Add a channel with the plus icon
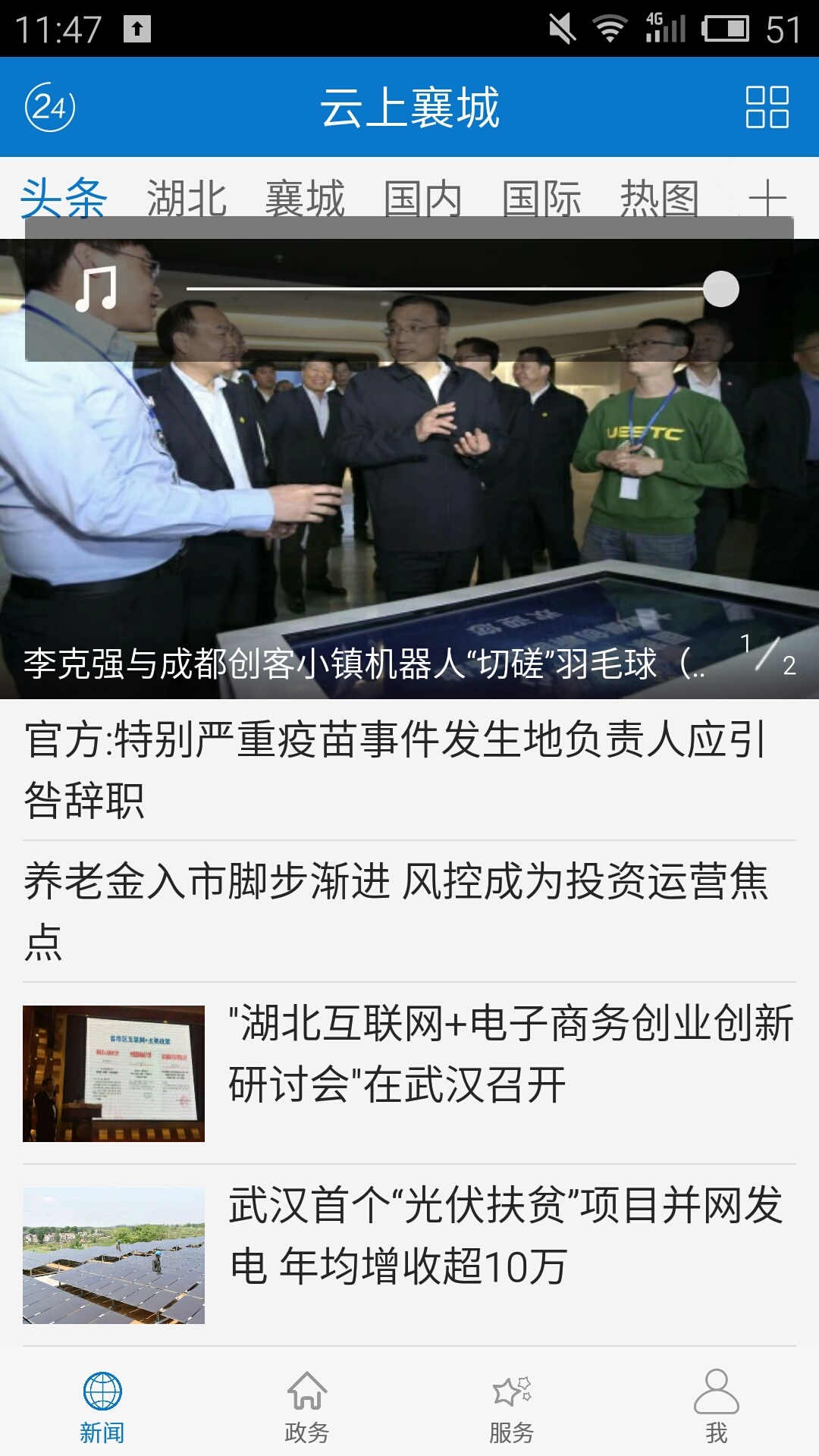 (767, 199)
